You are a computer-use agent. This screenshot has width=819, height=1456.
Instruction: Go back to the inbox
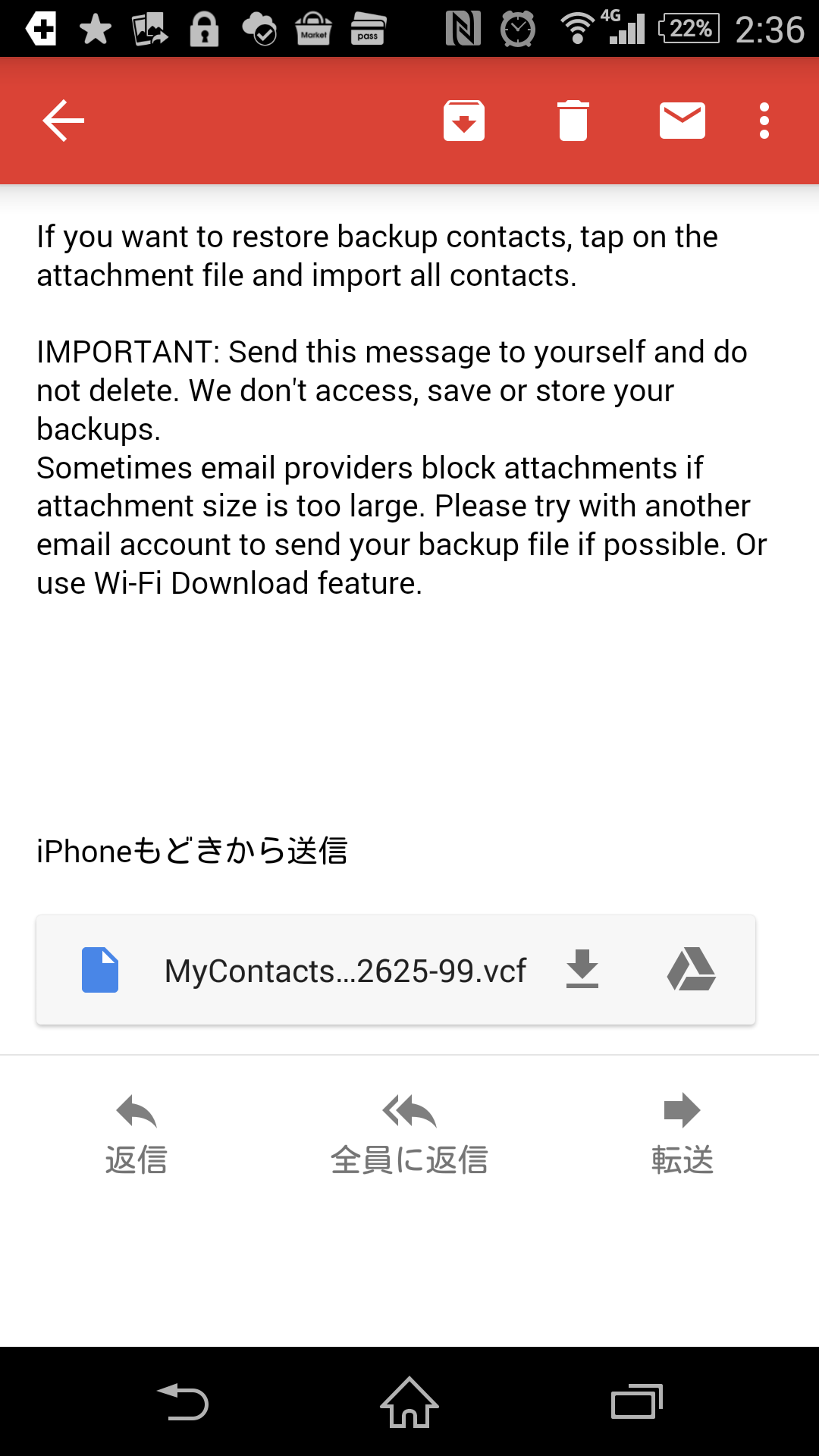[x=64, y=121]
